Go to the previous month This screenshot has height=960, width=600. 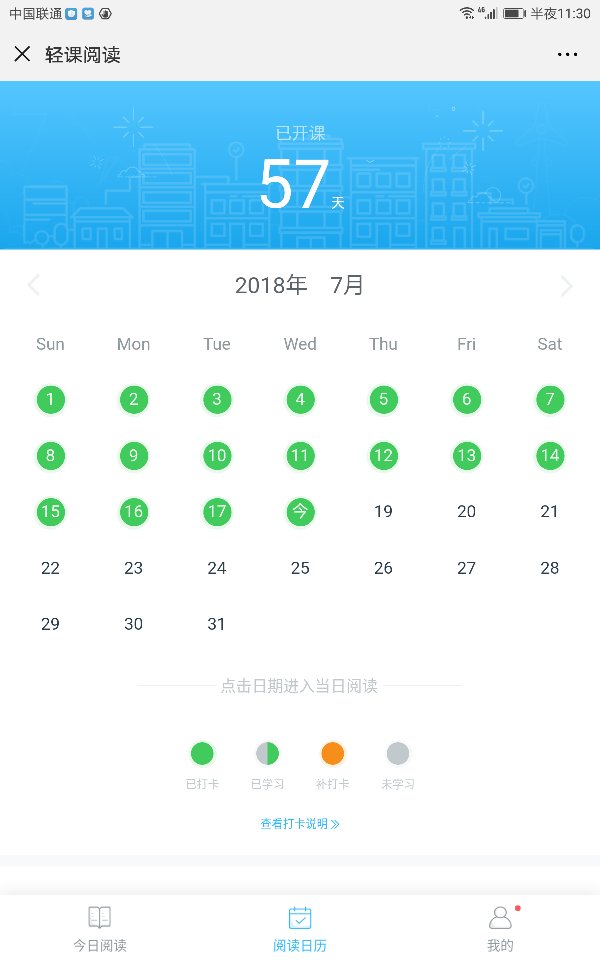pyautogui.click(x=34, y=285)
